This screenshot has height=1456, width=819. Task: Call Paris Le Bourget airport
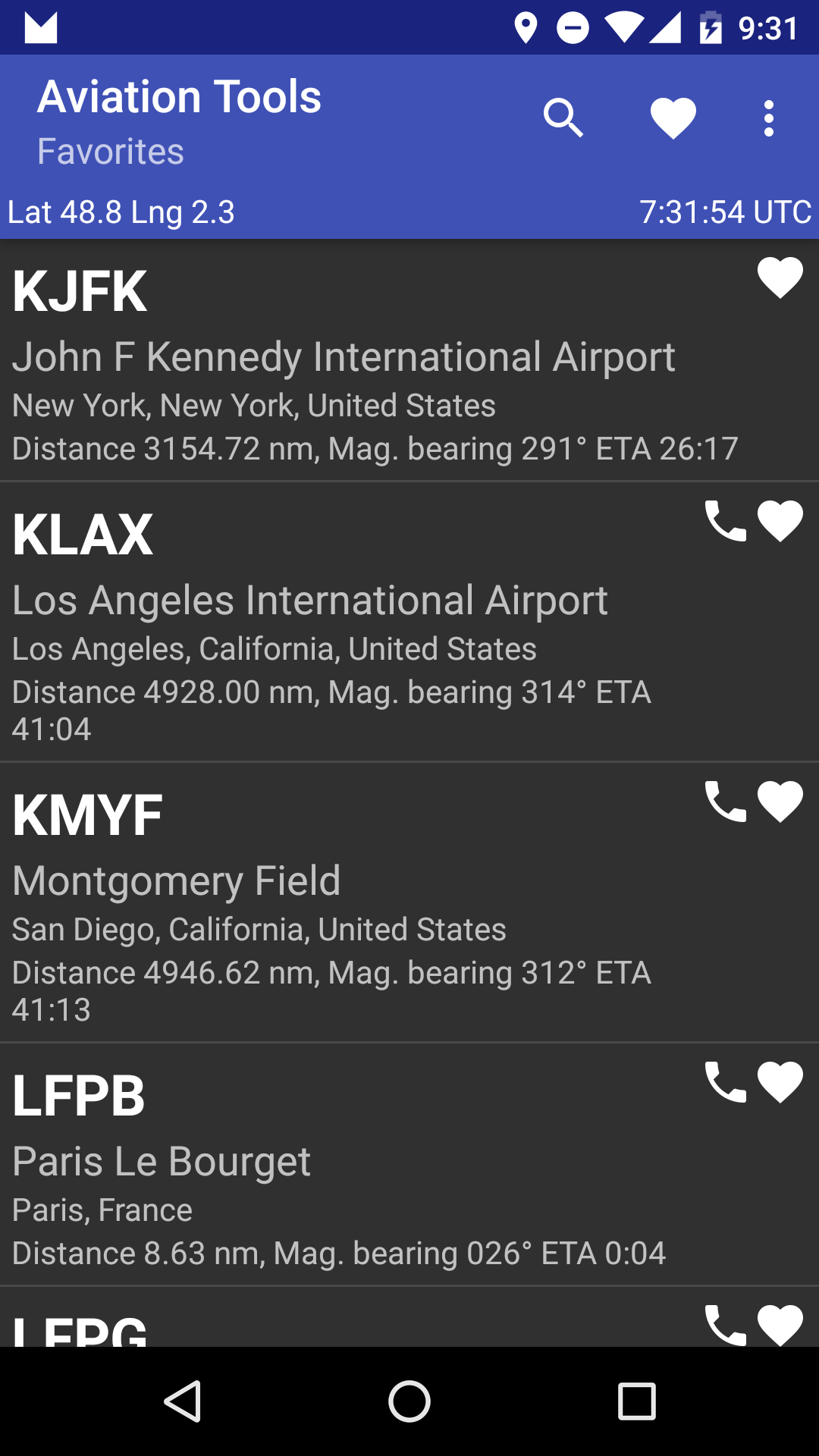pos(725,1082)
